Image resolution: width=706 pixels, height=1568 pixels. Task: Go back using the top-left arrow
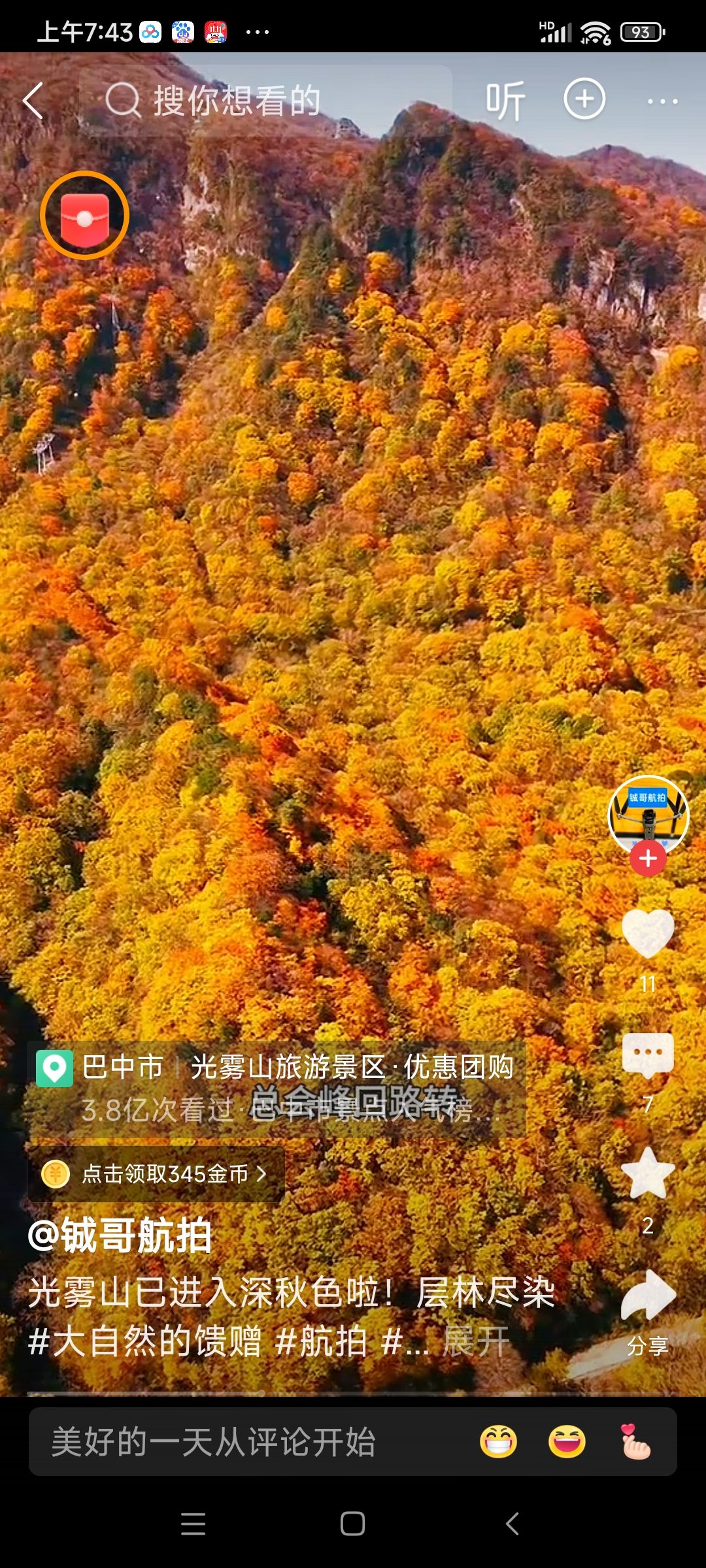(33, 101)
